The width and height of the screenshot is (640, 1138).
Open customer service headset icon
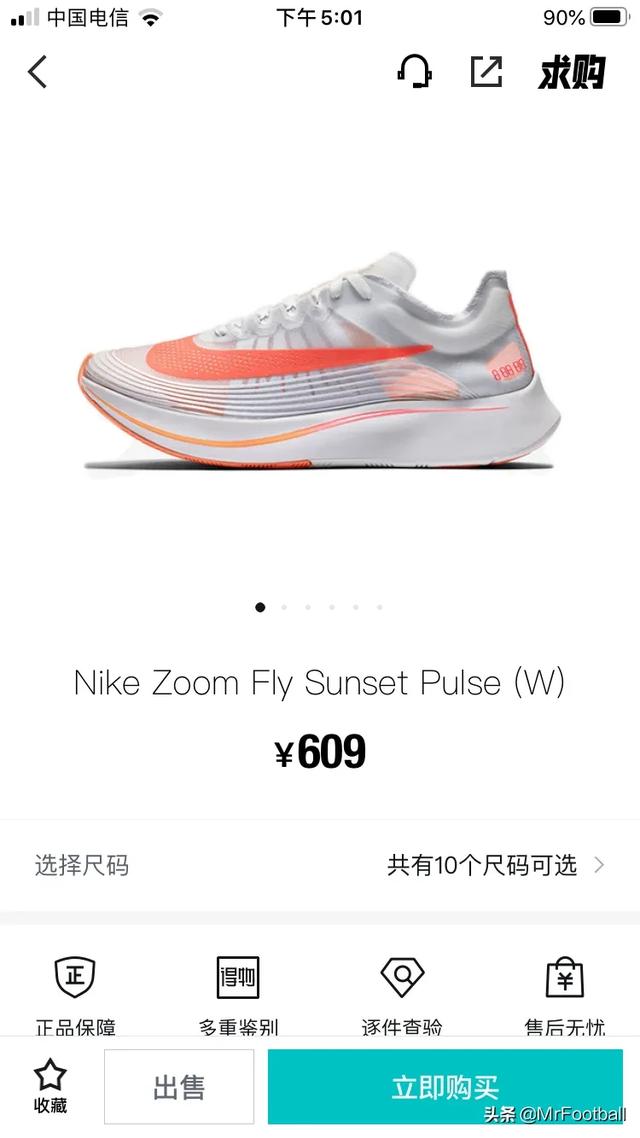click(x=414, y=72)
